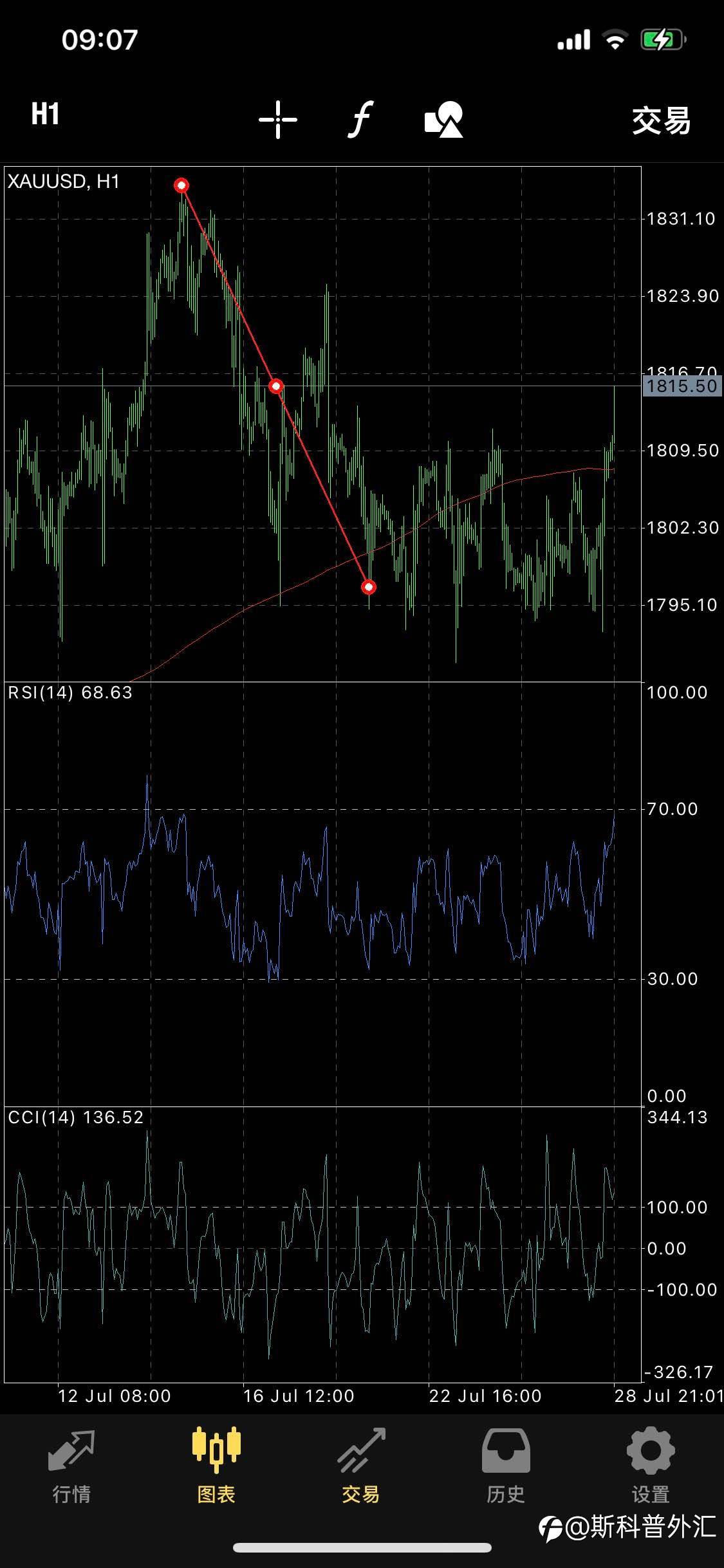
Task: Select the trendline's top anchor point
Action: coord(181,185)
